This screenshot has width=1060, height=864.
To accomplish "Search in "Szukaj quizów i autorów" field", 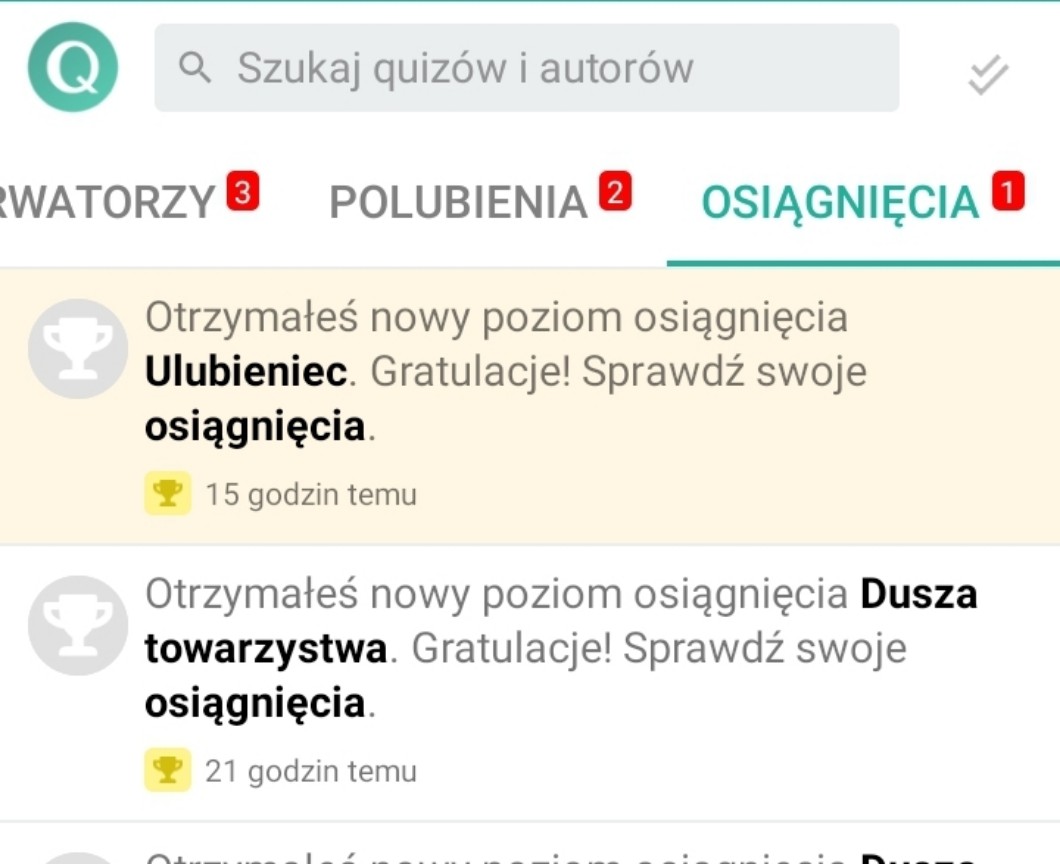I will pos(526,68).
